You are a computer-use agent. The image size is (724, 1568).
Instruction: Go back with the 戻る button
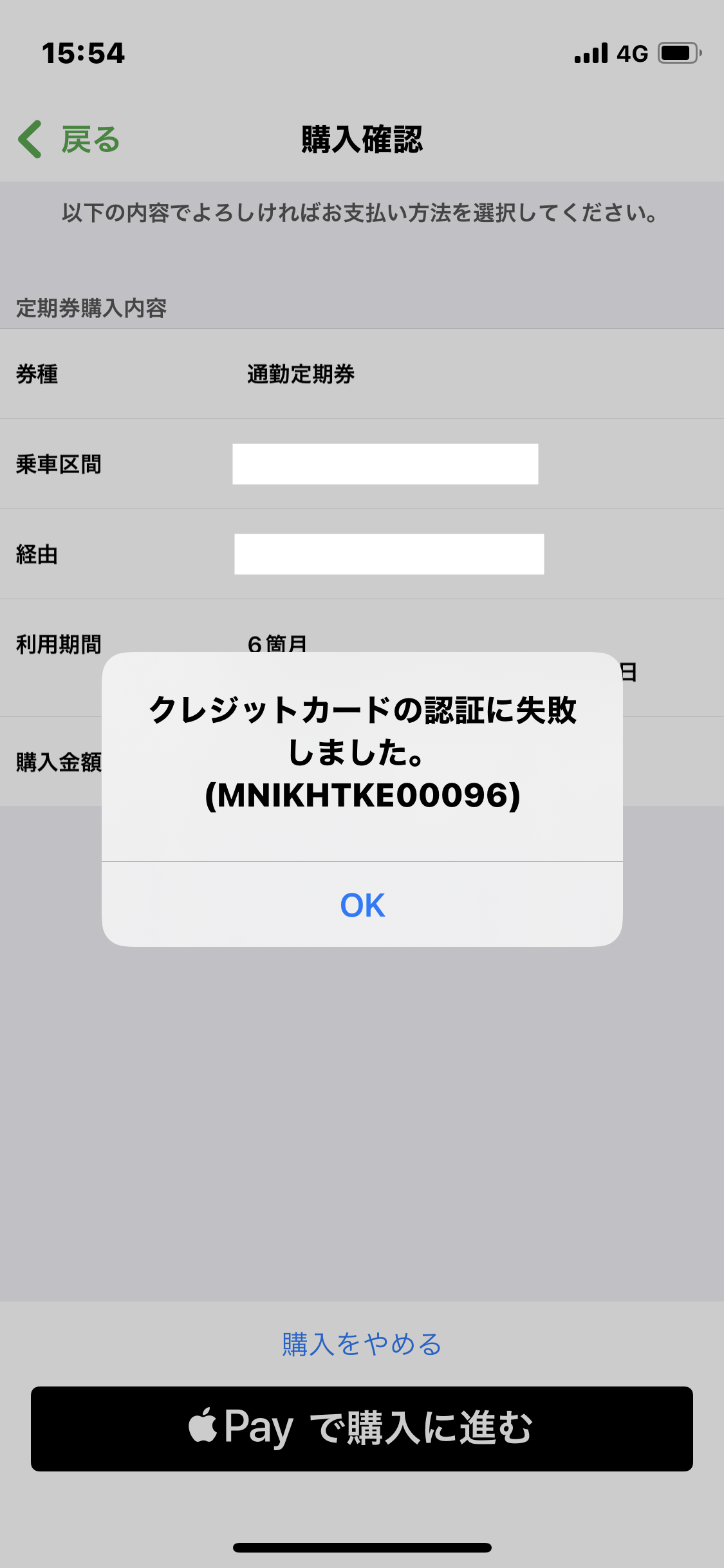(70, 140)
